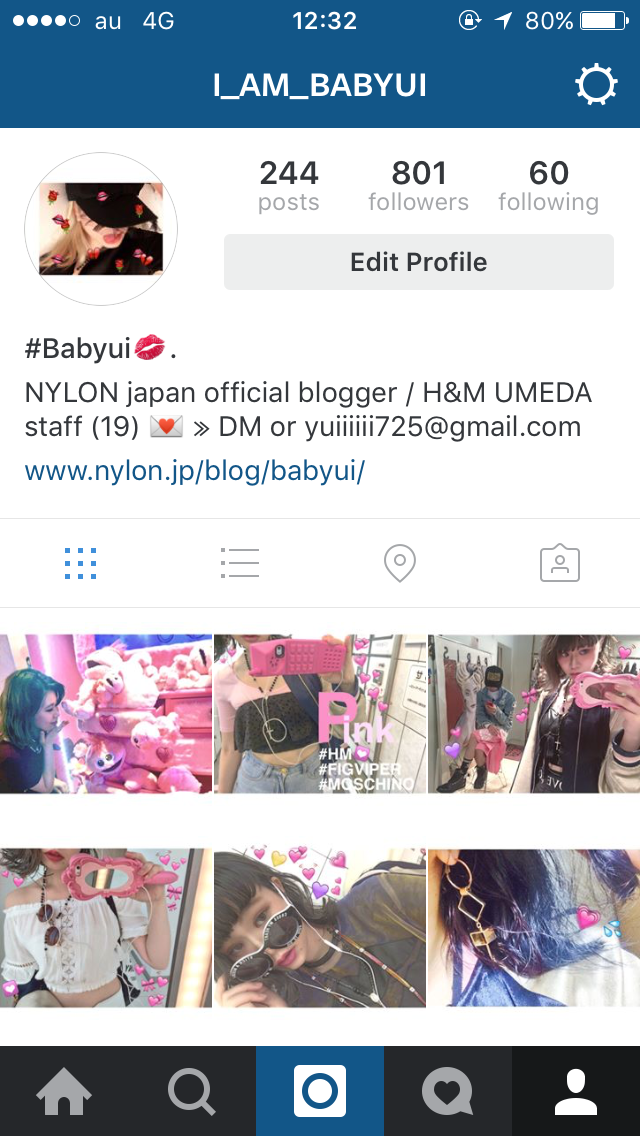Viewport: 640px width, 1136px height.
Task: Open the post with plush toys
Action: (106, 714)
